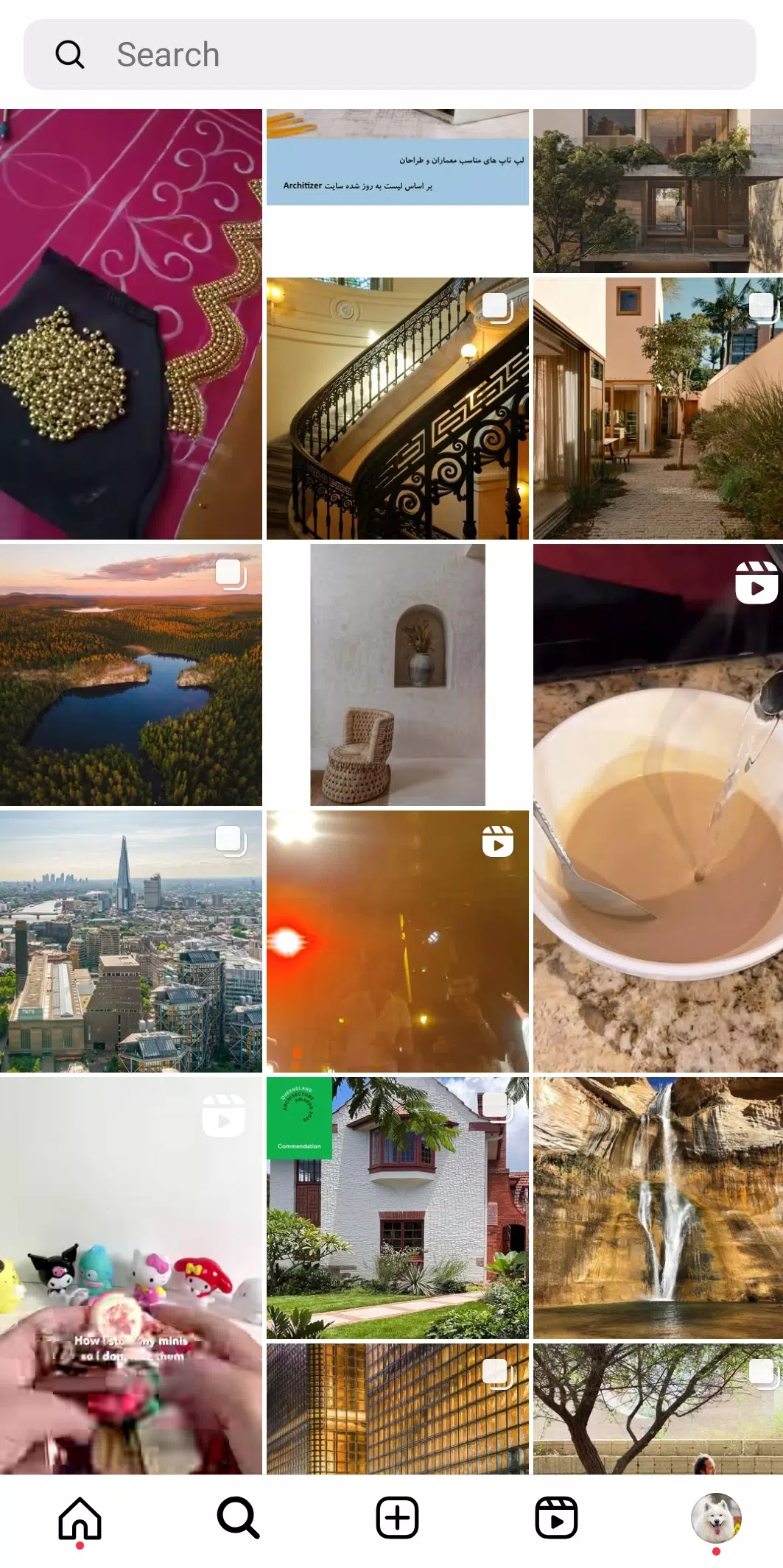Open the London skyline post
Image resolution: width=783 pixels, height=1568 pixels.
(x=130, y=941)
